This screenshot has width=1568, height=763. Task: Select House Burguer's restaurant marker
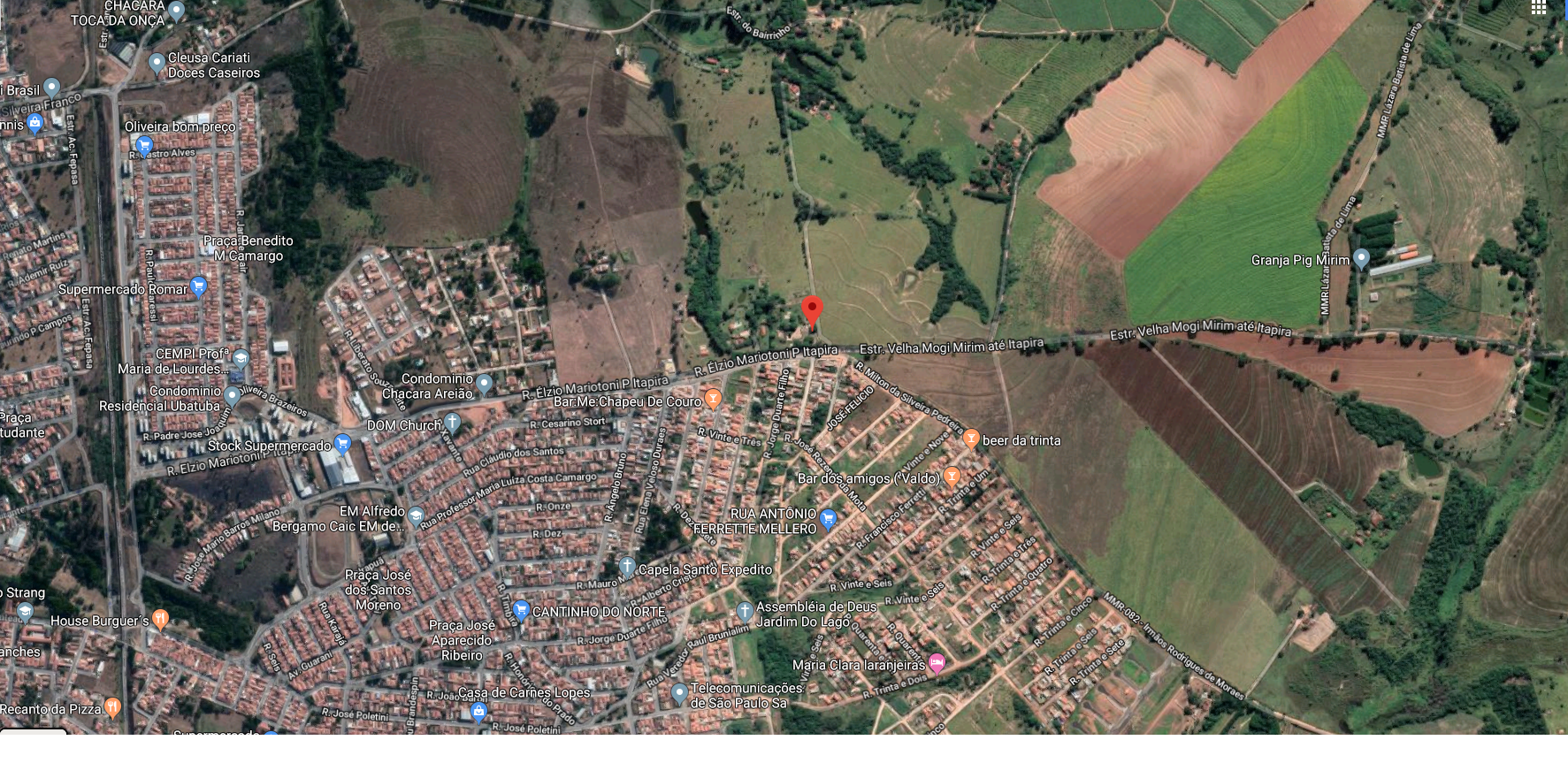[160, 618]
